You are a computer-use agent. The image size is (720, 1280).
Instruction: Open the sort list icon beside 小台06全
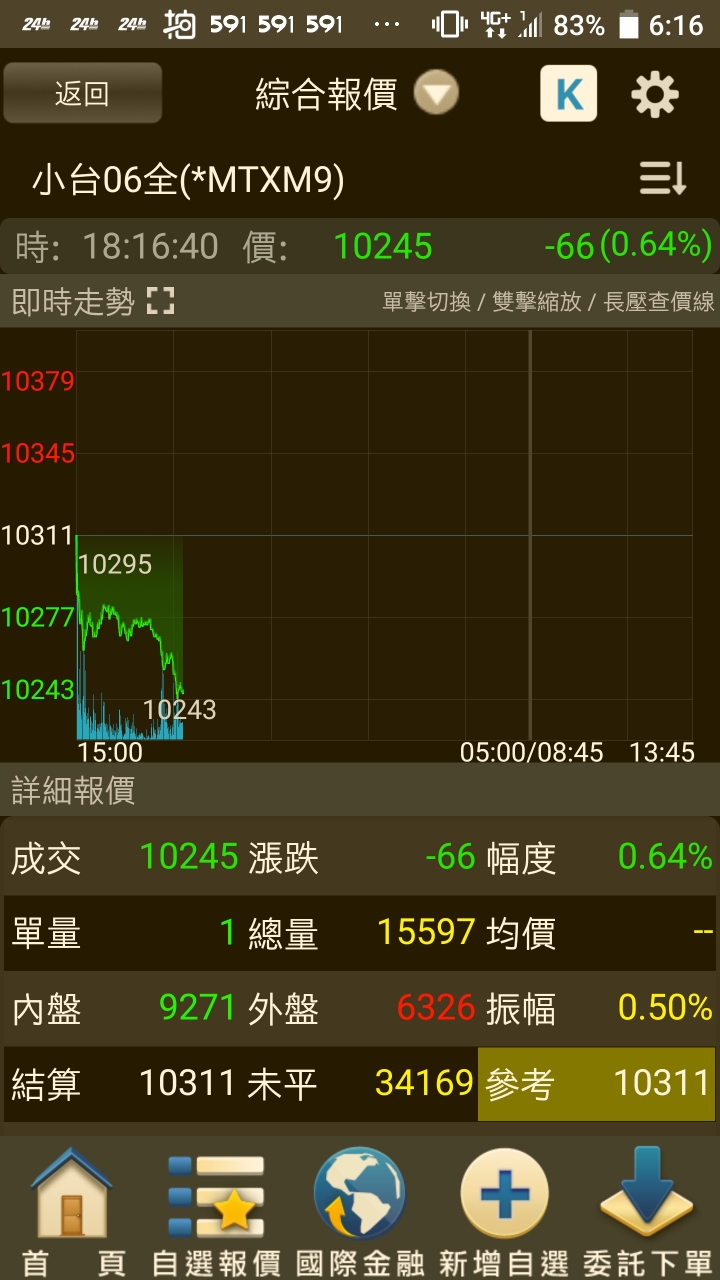(x=663, y=180)
